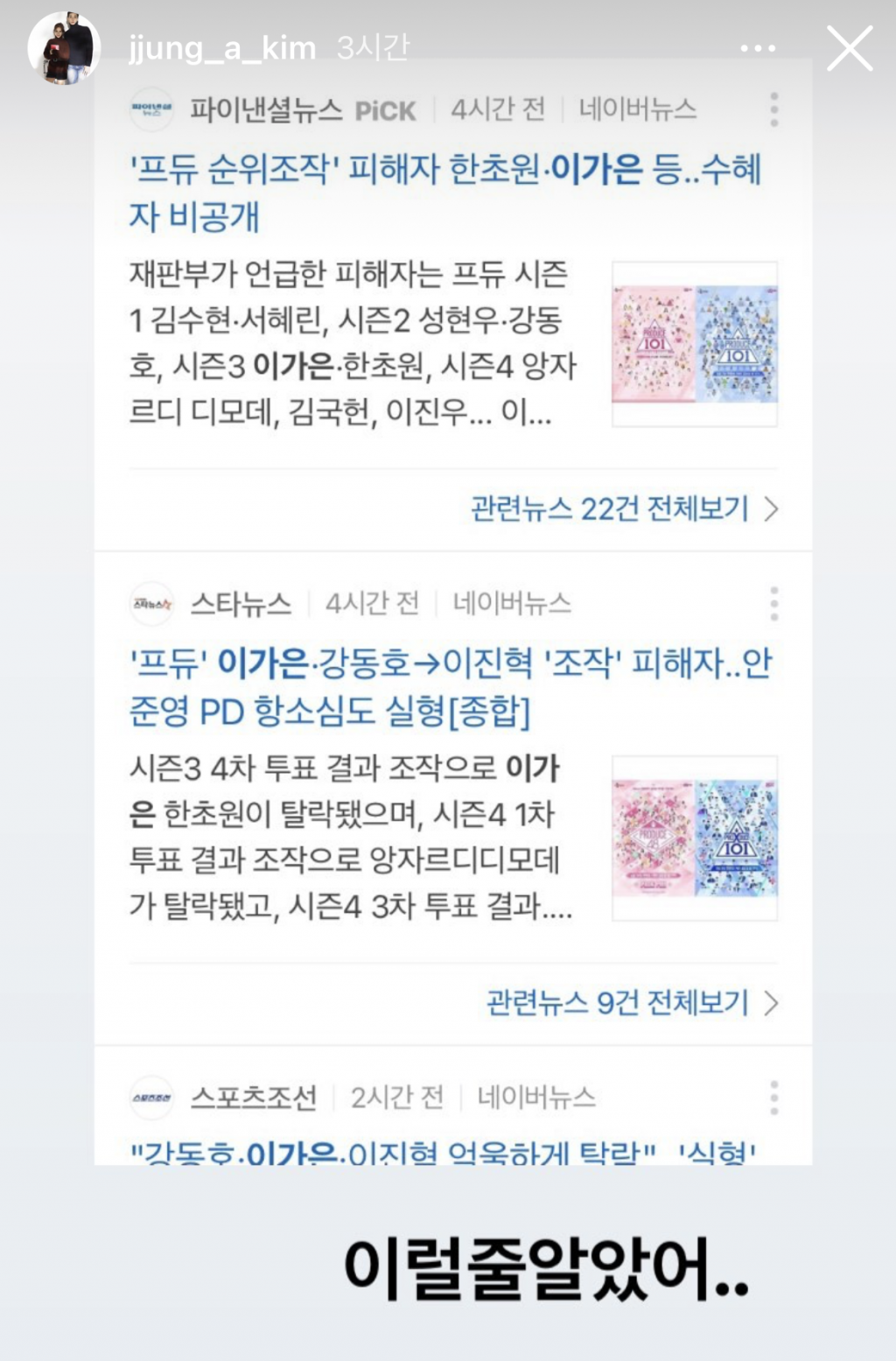Viewport: 896px width, 1361px height.
Task: Open jjung_a_kim's profile picture
Action: [64, 48]
